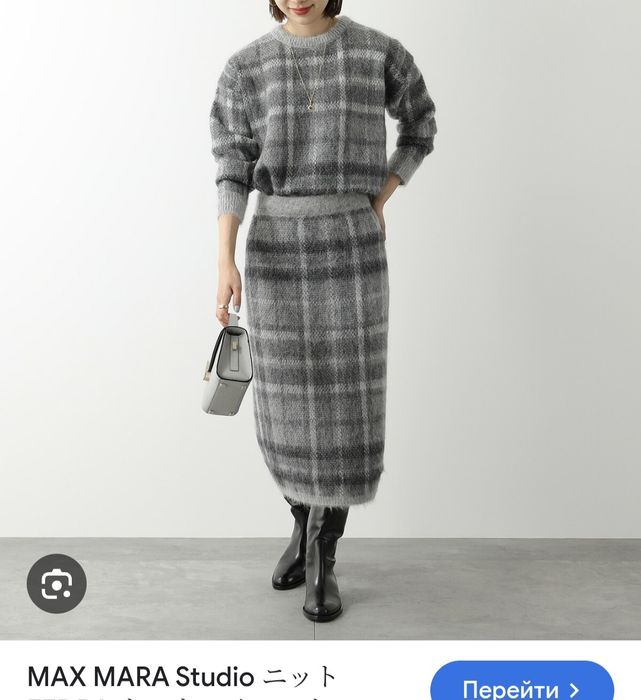Tap the Перейти button to visit the site
The image size is (641, 700).
521,686
